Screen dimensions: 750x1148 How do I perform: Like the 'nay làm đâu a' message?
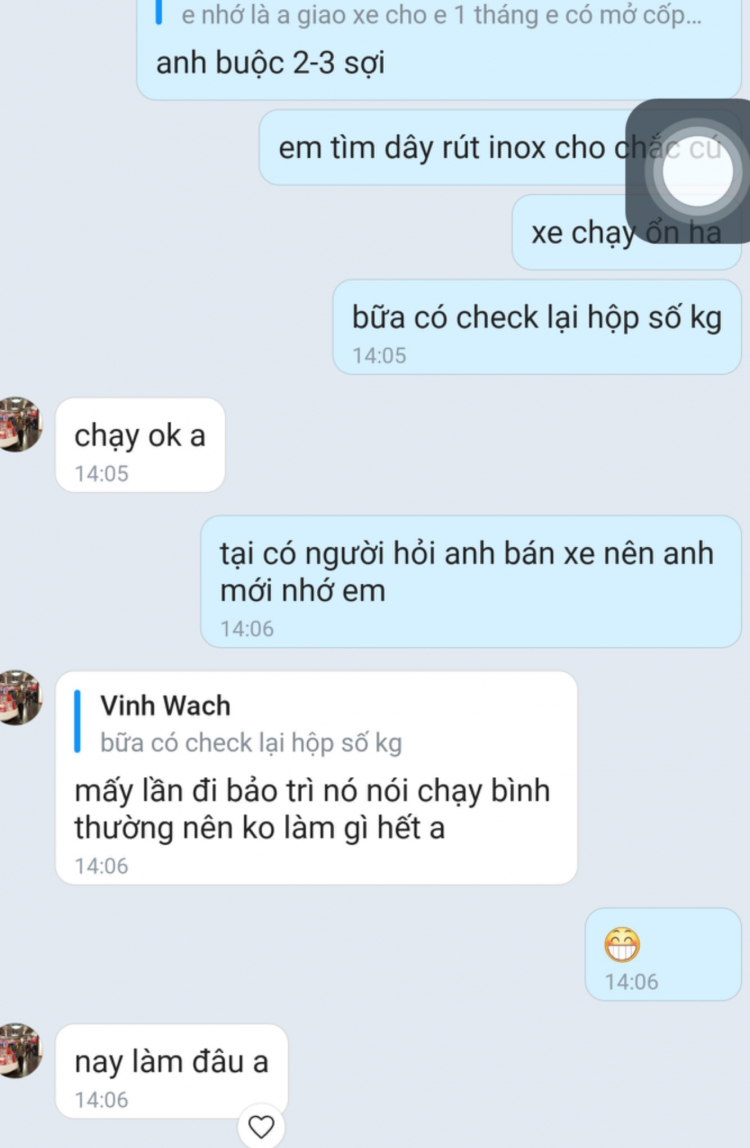coord(261,1127)
